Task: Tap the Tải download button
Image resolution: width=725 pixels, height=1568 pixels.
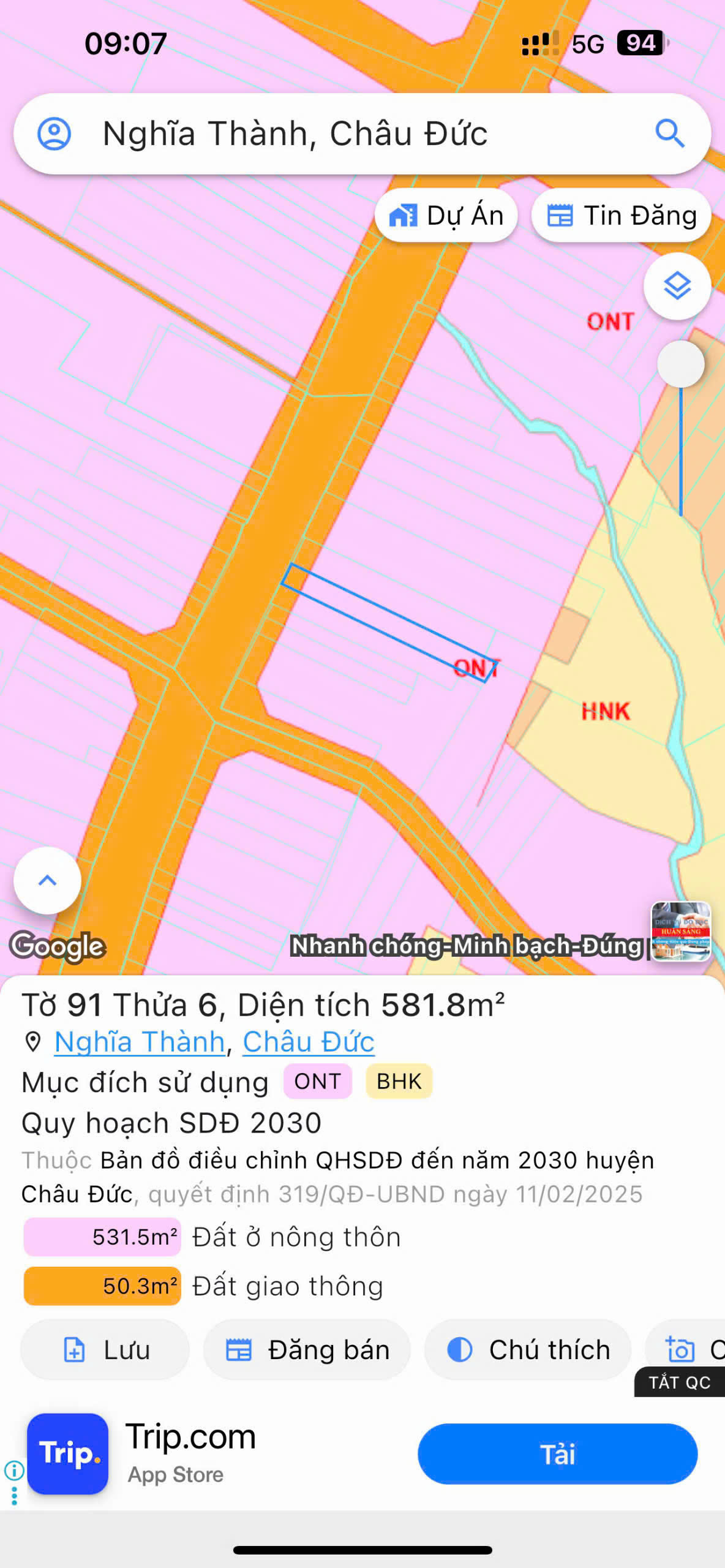Action: click(x=556, y=1453)
